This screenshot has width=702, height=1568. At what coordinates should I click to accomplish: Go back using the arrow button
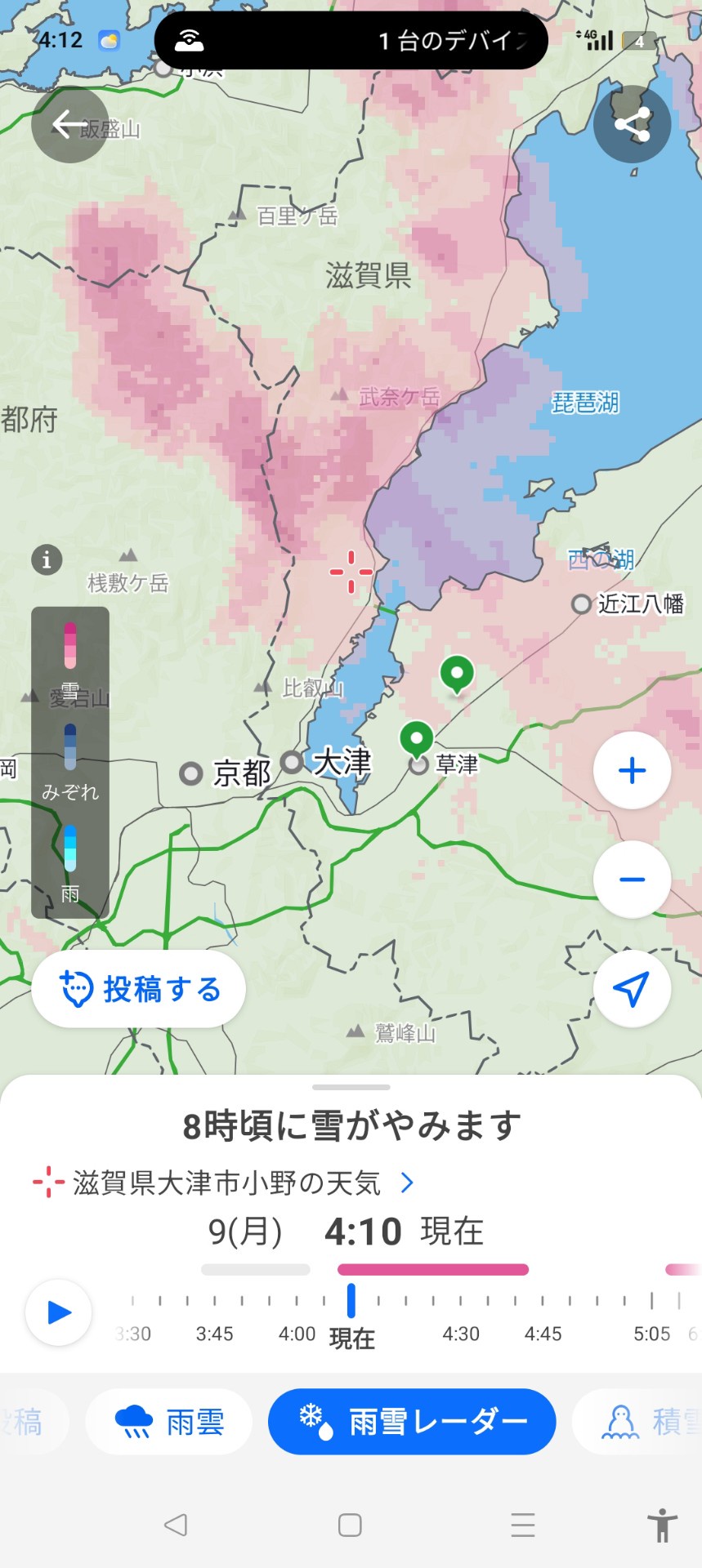69,125
